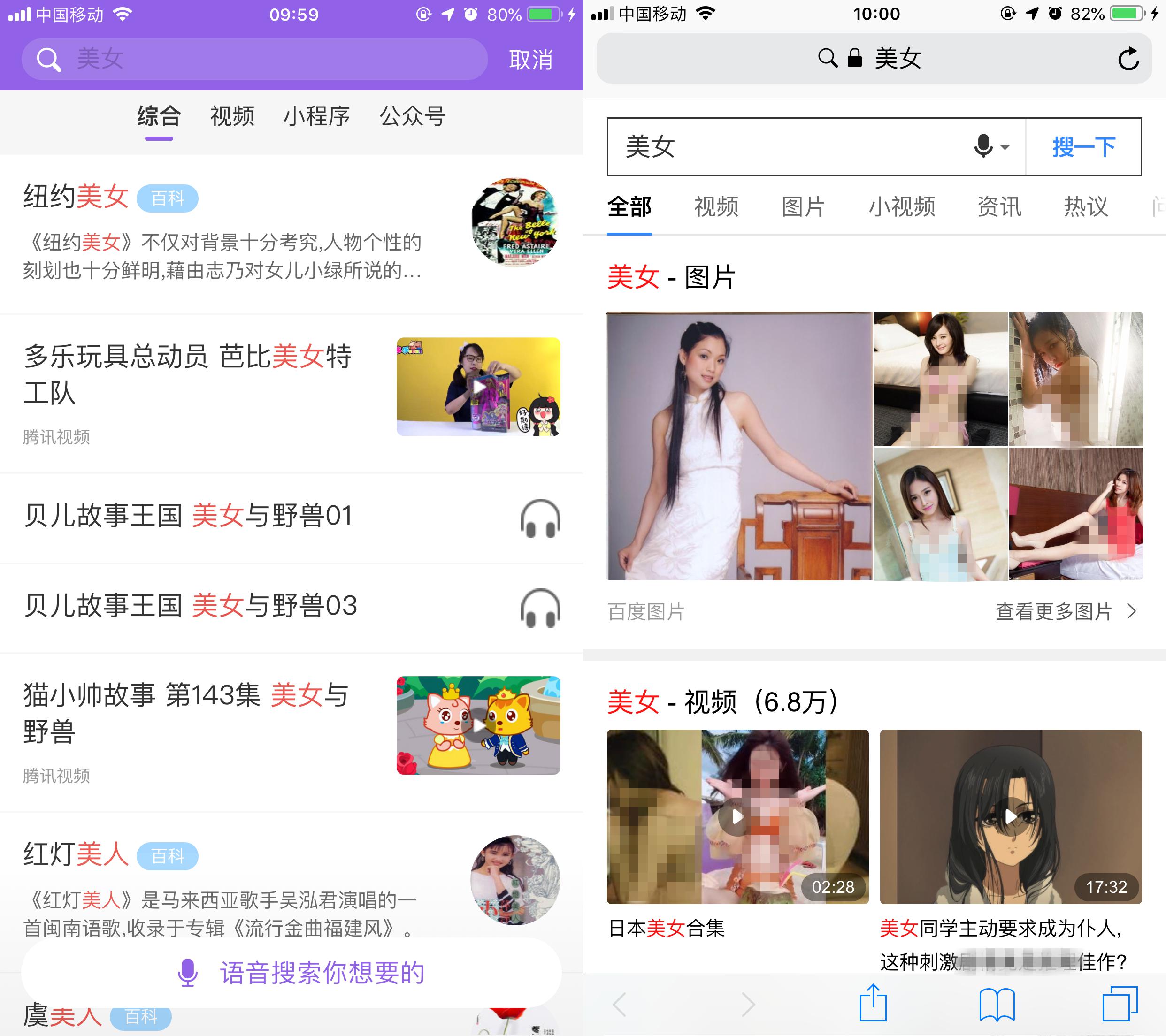Switch to the 图片 tab
The width and height of the screenshot is (1166, 1036).
pyautogui.click(x=803, y=206)
